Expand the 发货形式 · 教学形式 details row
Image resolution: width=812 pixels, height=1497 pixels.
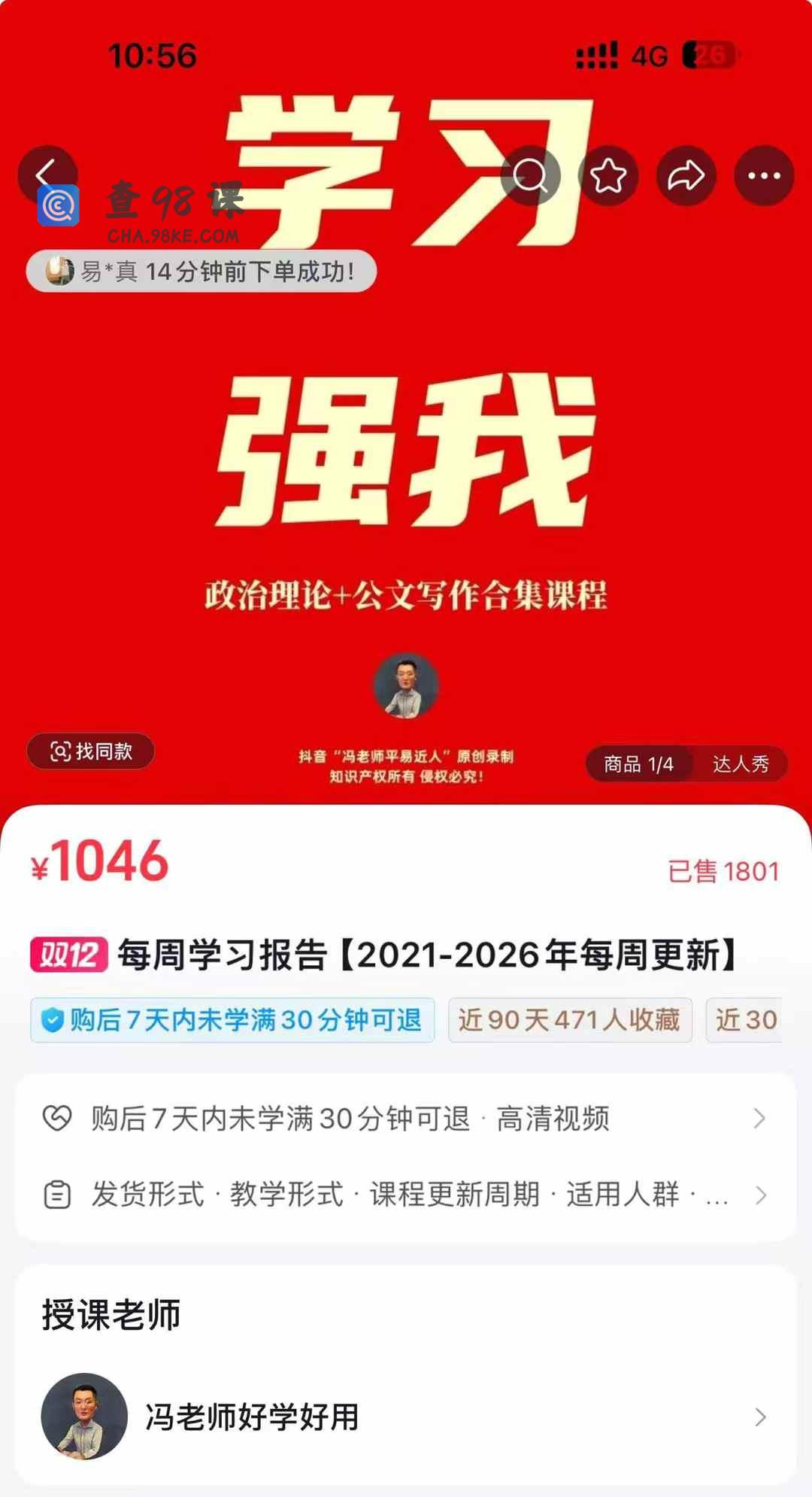click(406, 1195)
